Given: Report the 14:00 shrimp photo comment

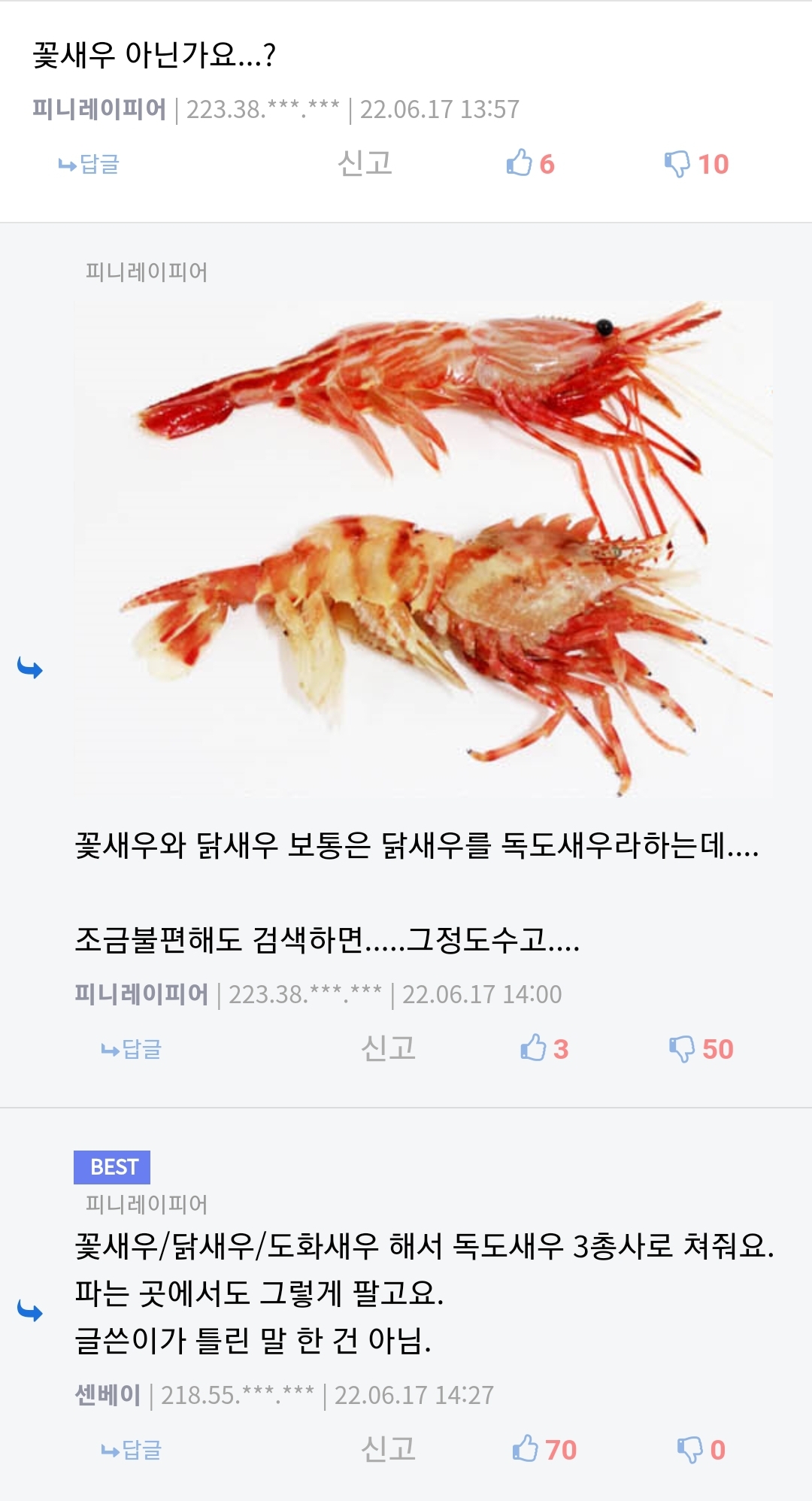Looking at the screenshot, I should [x=388, y=1048].
